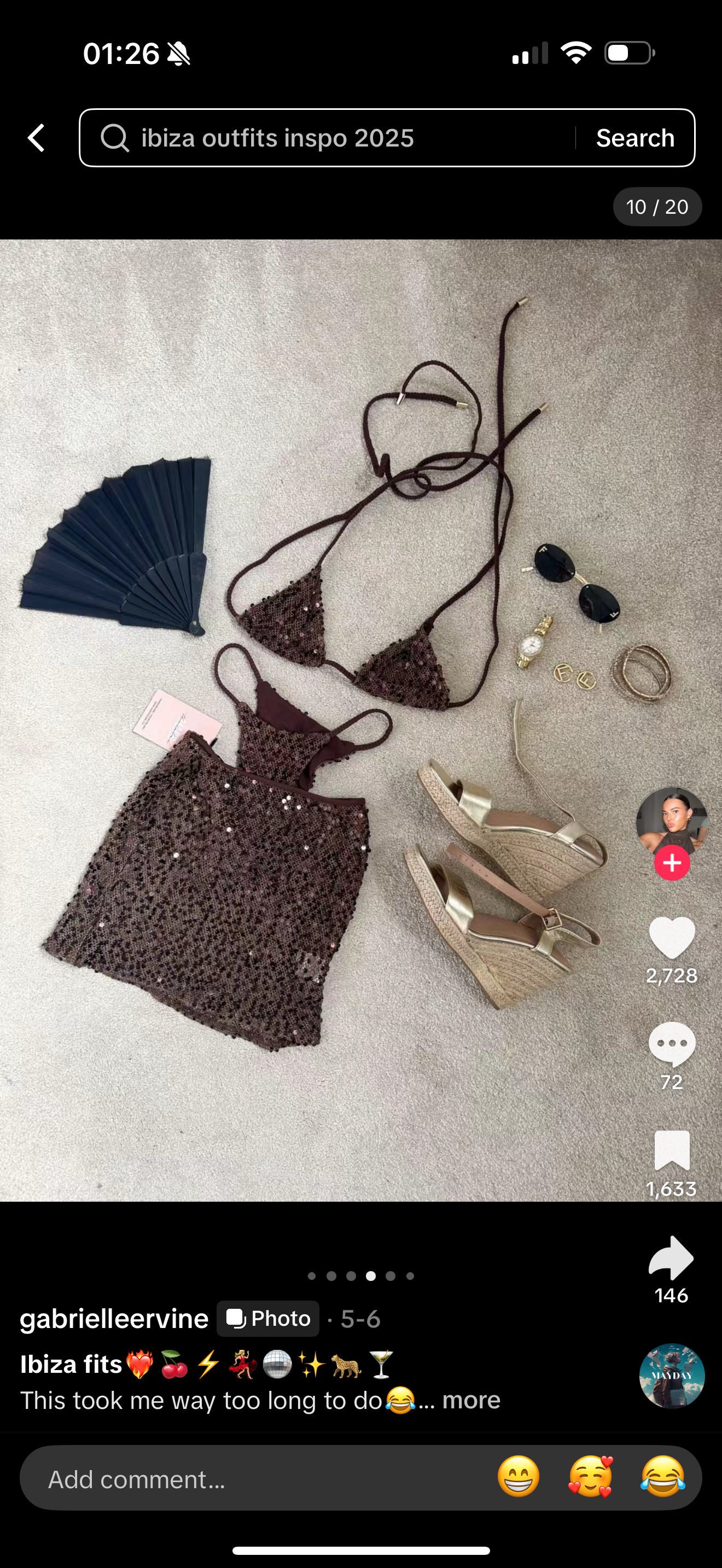722x1568 pixels.
Task: Expand the caption with more
Action: tap(470, 1400)
